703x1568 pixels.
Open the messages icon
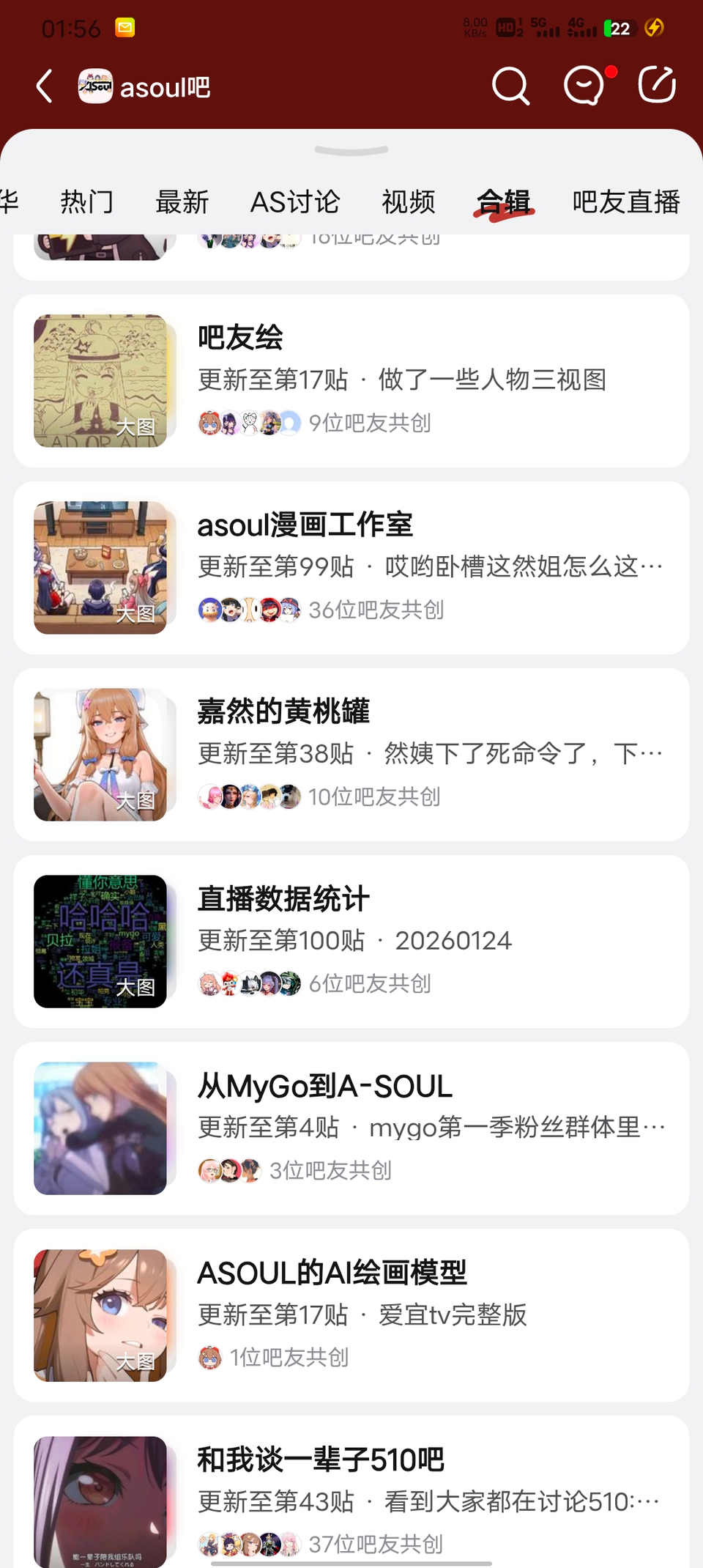coord(584,86)
